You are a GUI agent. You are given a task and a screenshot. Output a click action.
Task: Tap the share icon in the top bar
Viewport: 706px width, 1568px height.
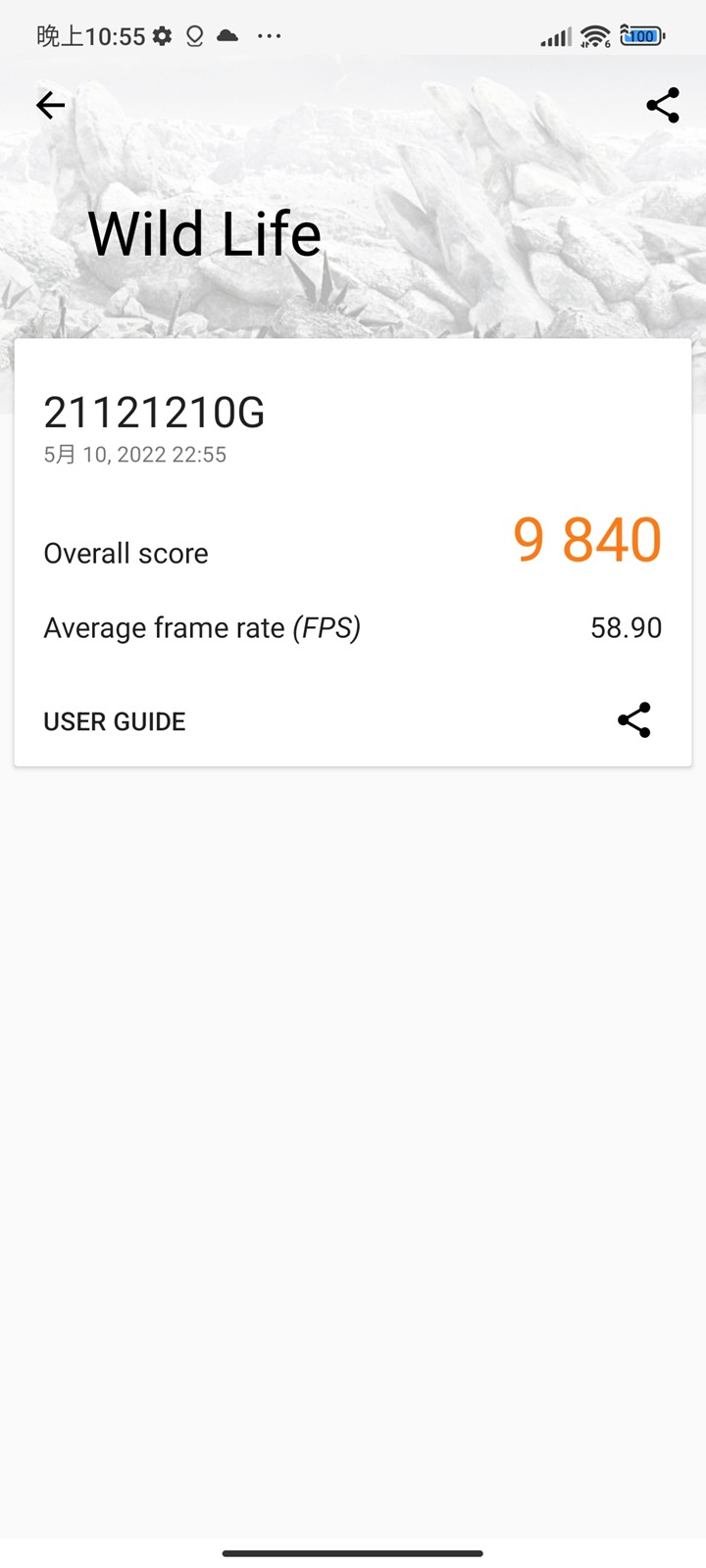pos(663,105)
